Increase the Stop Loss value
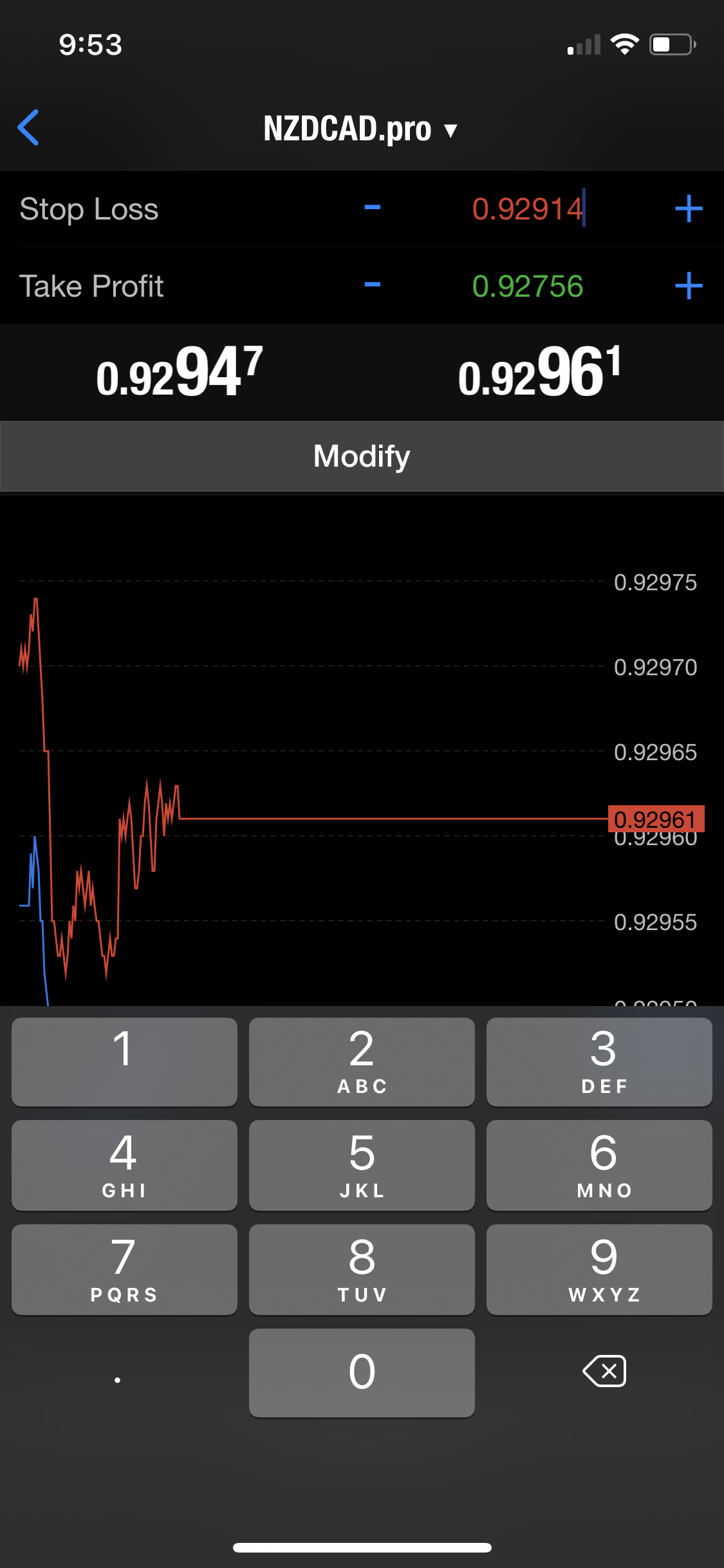Viewport: 724px width, 1568px height. [689, 209]
